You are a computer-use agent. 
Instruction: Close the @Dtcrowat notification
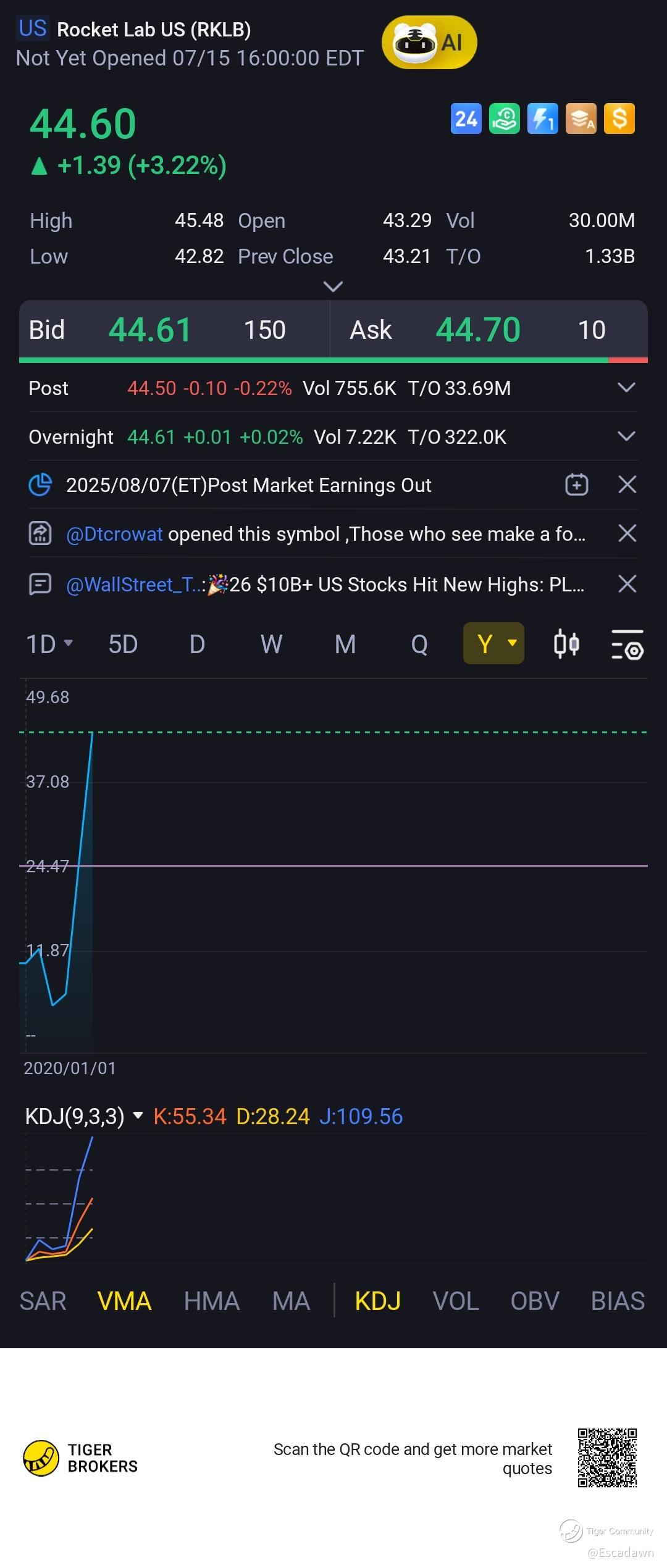(627, 534)
